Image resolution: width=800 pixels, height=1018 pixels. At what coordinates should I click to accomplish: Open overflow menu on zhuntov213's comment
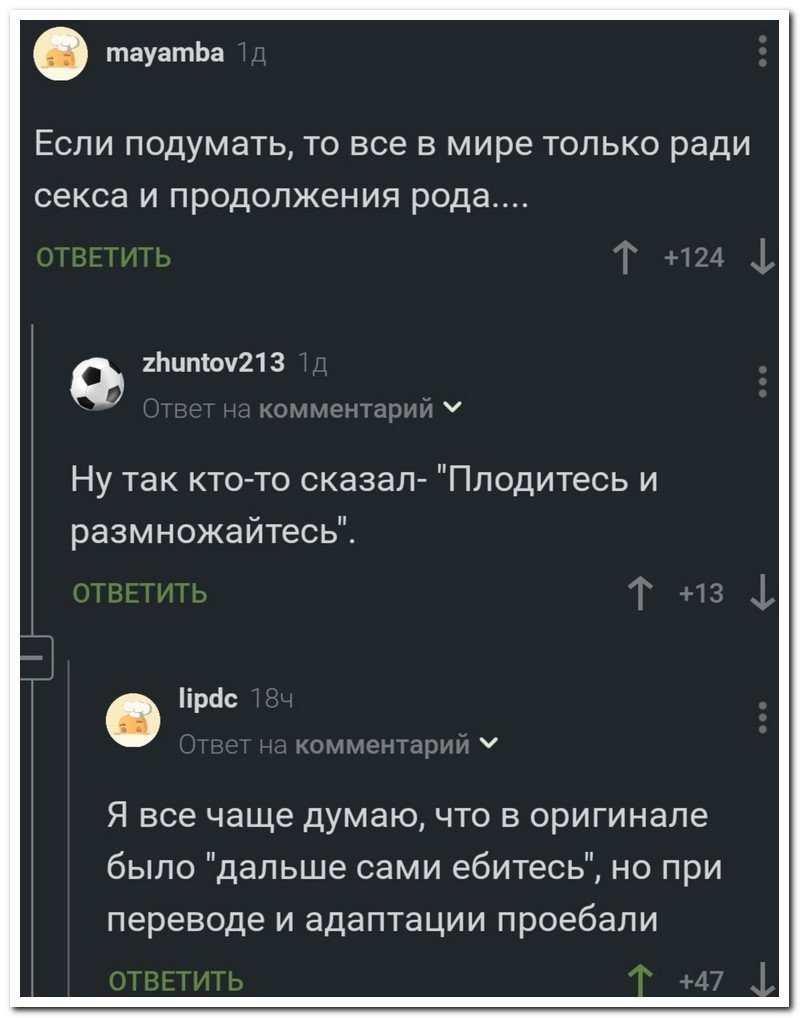click(762, 381)
